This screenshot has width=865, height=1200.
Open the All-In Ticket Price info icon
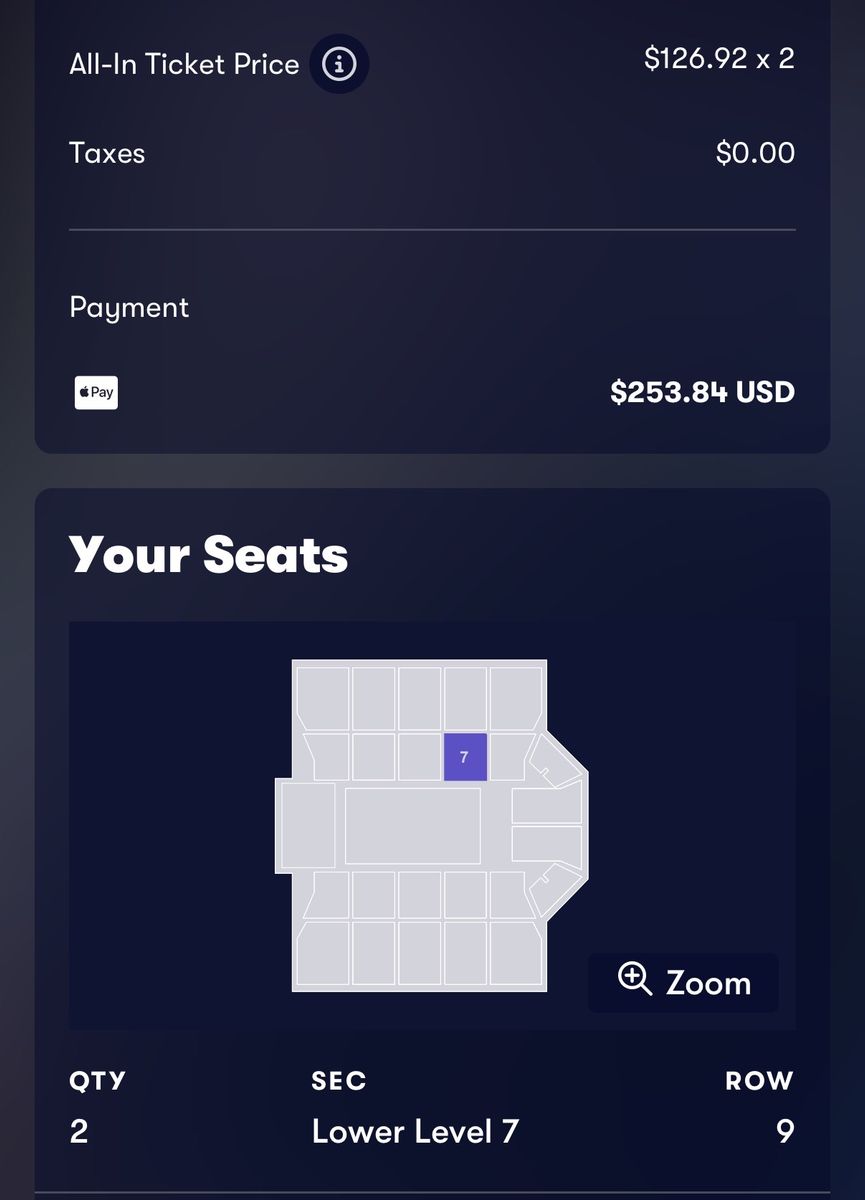point(339,64)
